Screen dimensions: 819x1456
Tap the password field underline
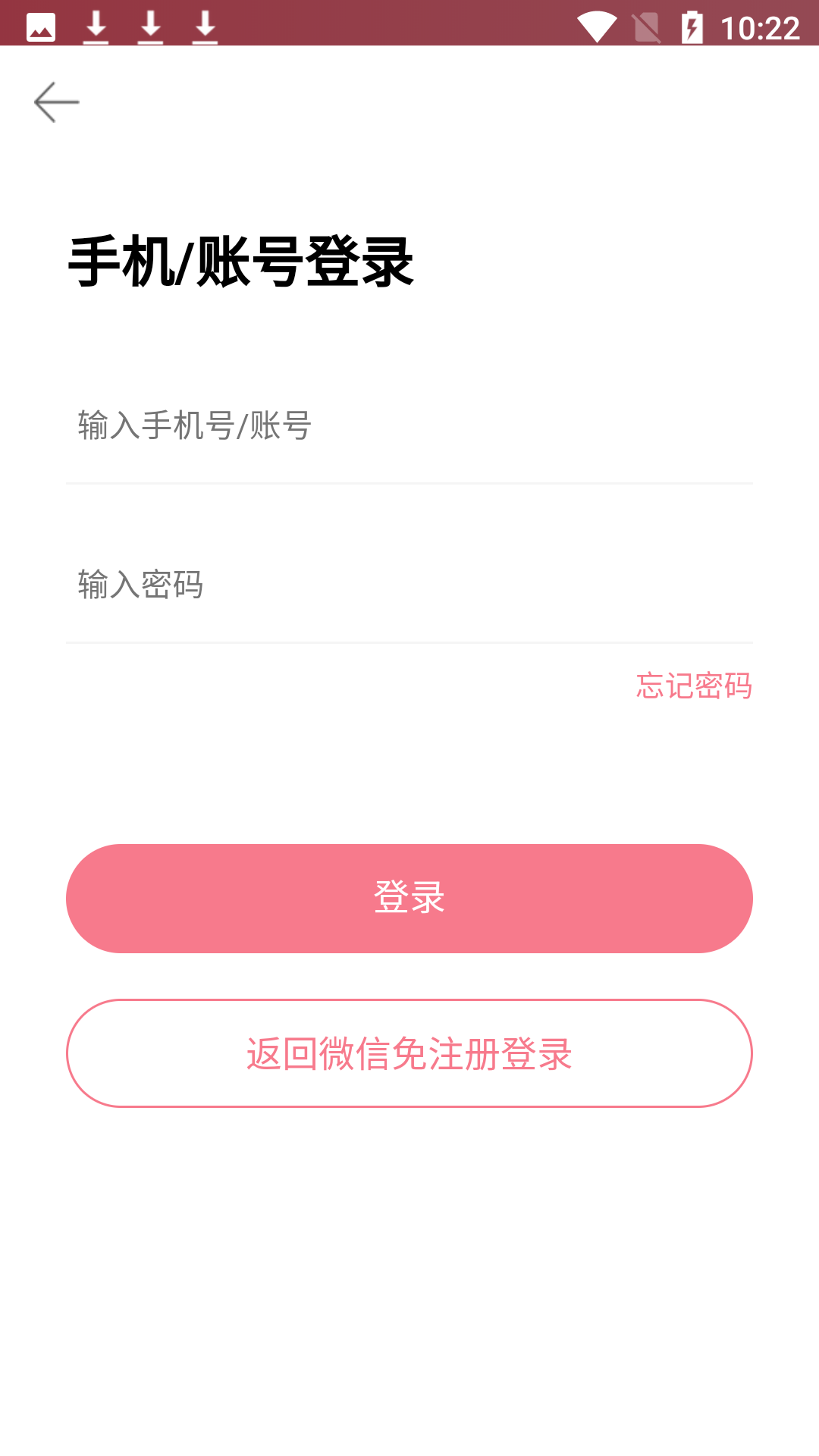pyautogui.click(x=409, y=641)
